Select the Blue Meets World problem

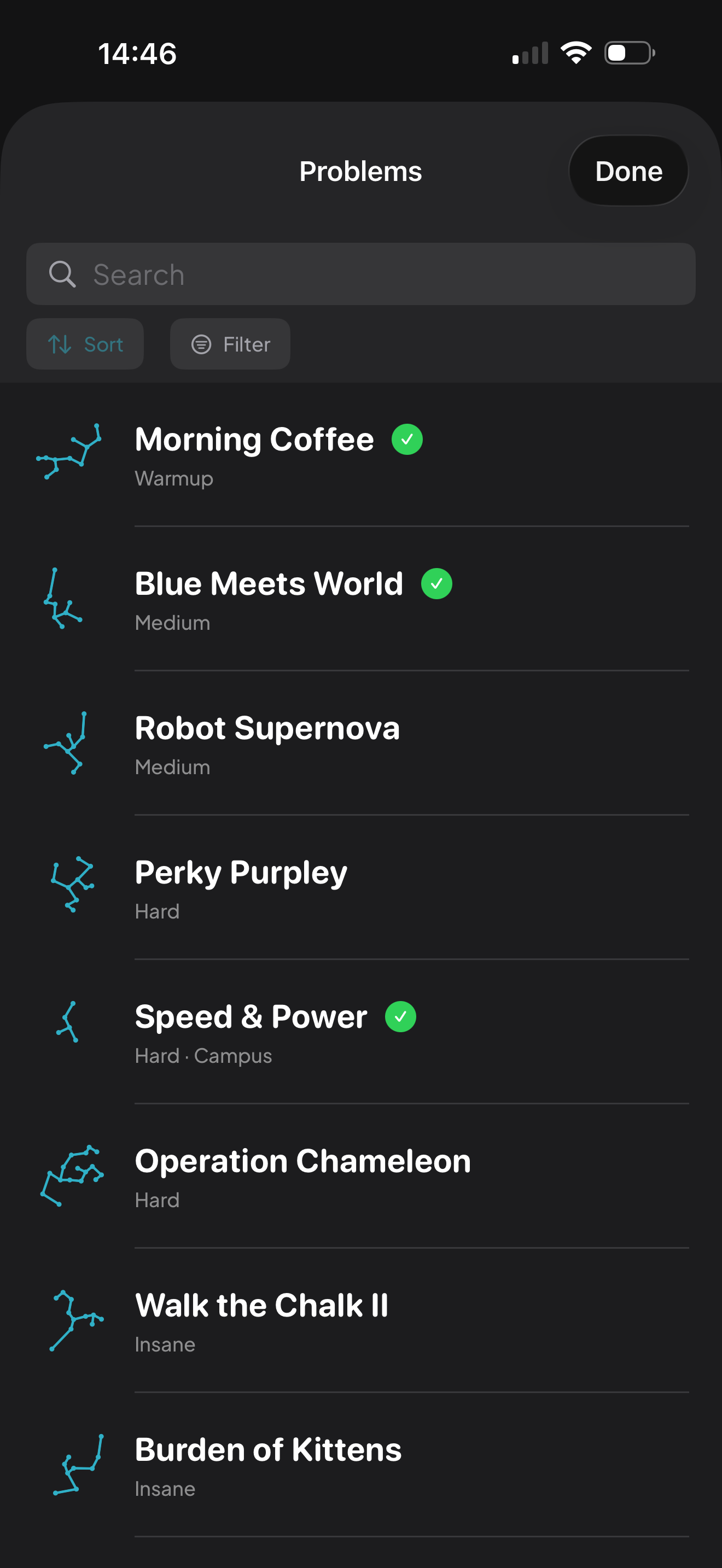360,598
